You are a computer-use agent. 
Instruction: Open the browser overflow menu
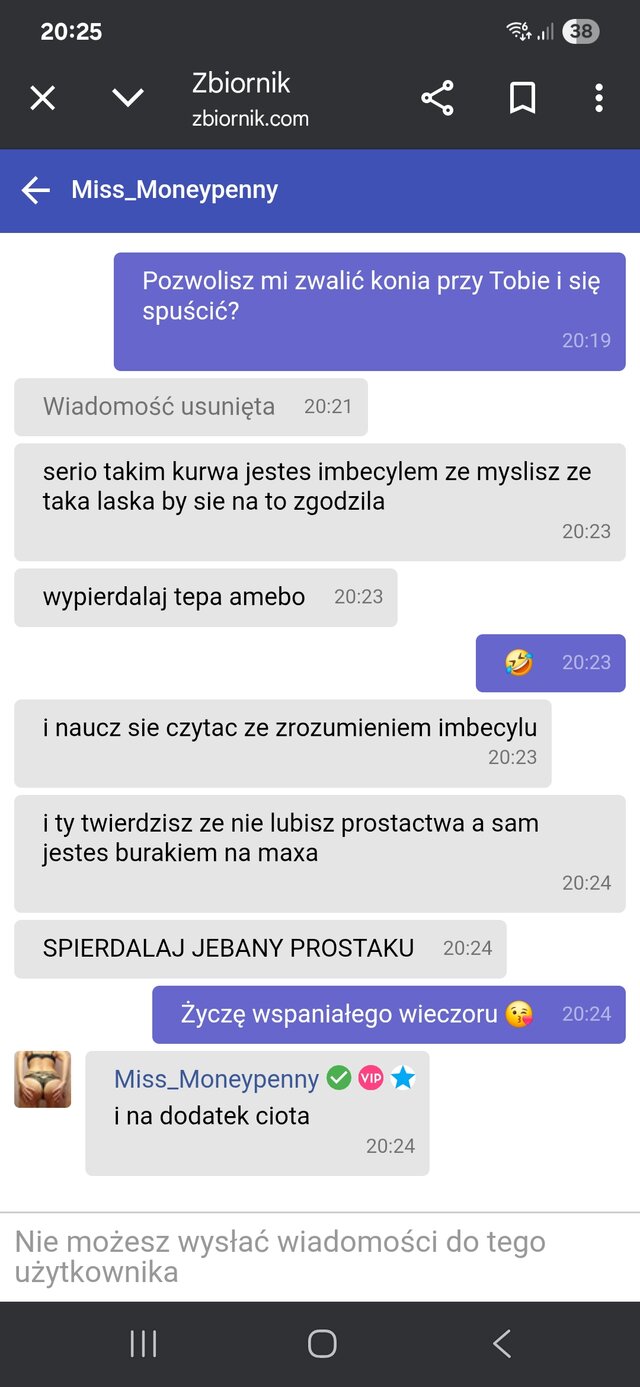(598, 98)
